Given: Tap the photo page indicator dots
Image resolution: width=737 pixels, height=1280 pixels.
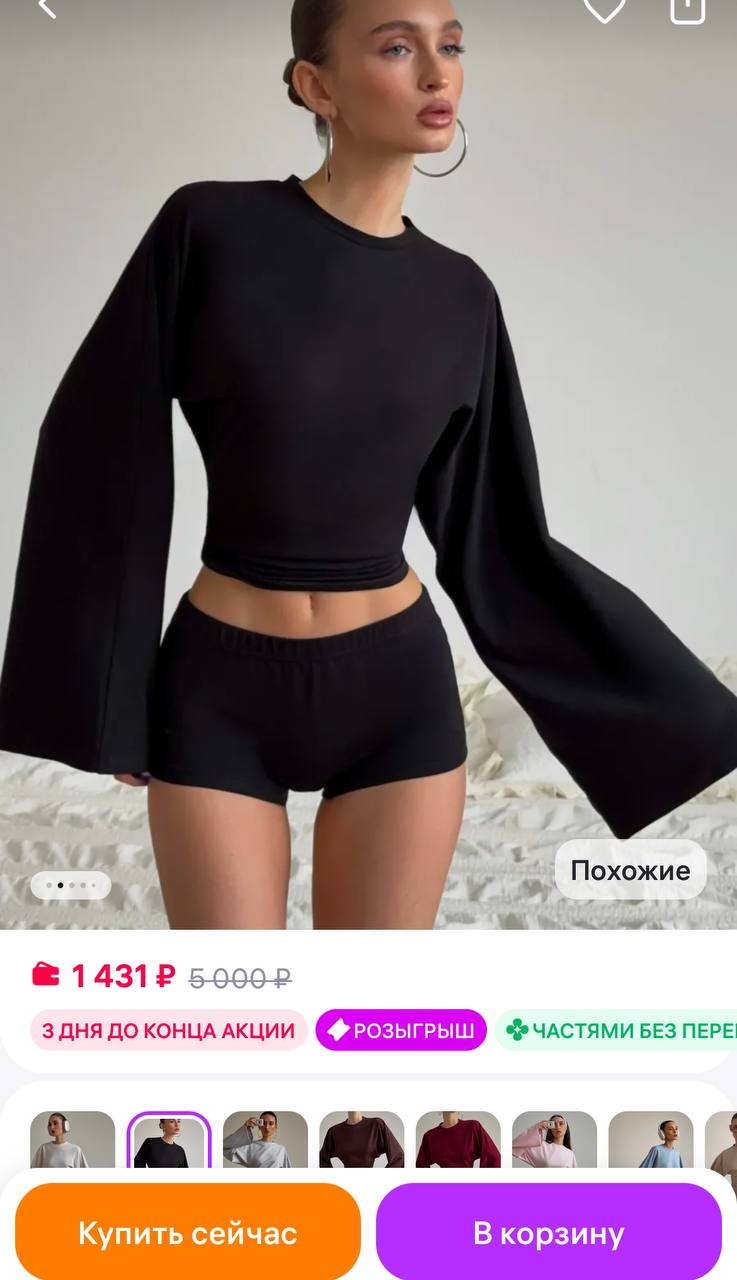Looking at the screenshot, I should (70, 885).
